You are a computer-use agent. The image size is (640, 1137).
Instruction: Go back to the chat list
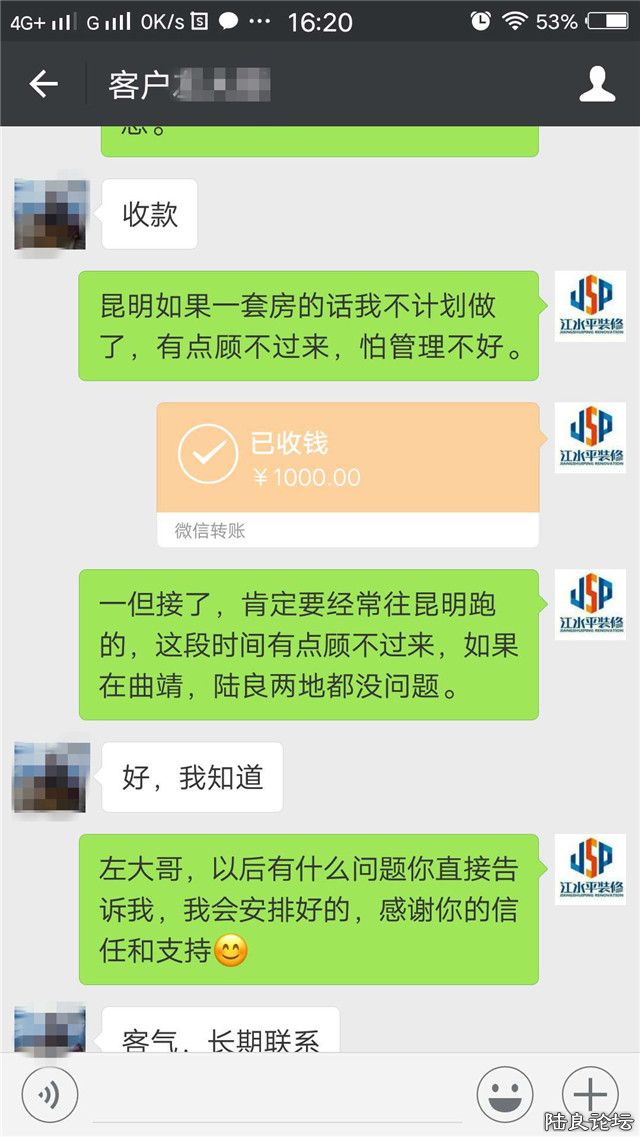tap(44, 85)
